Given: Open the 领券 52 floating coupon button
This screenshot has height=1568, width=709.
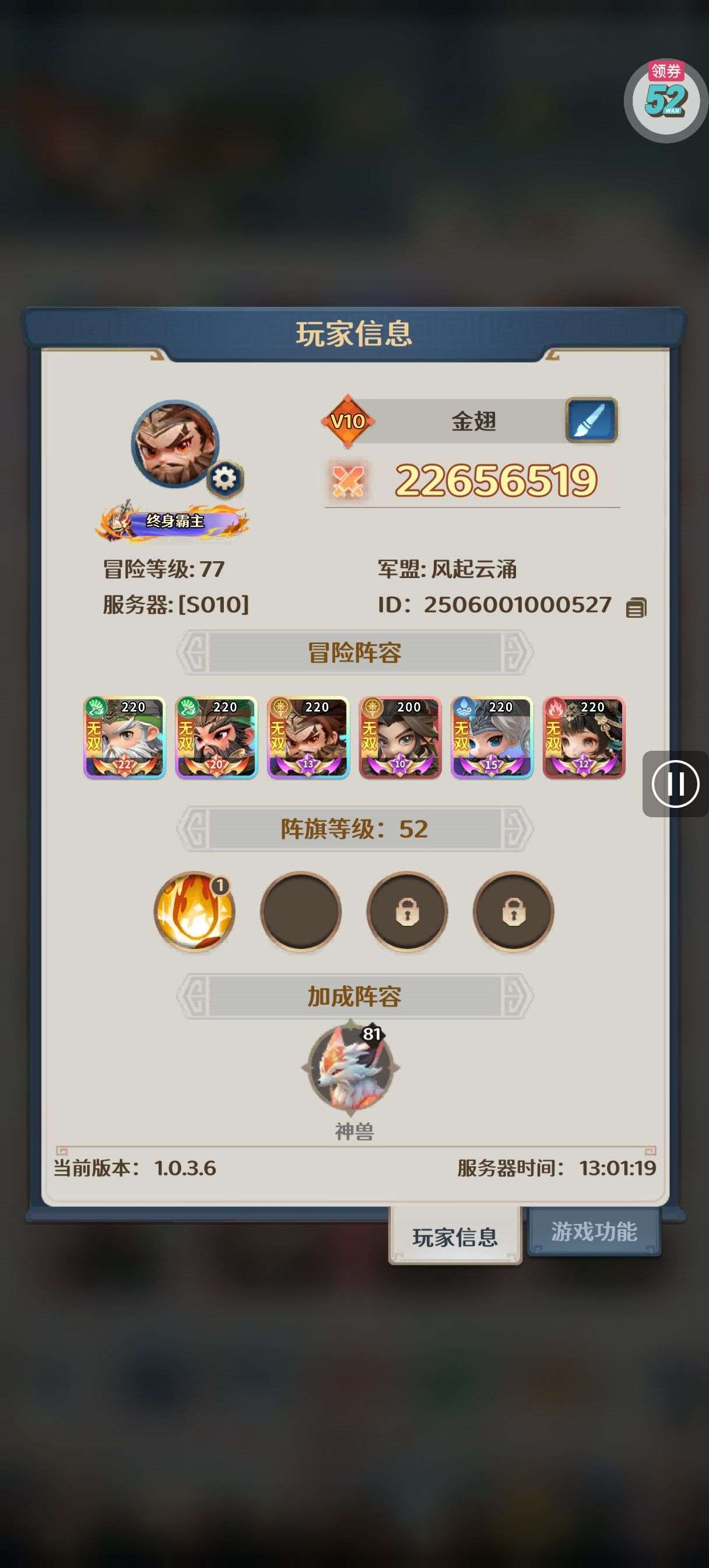Looking at the screenshot, I should (666, 100).
